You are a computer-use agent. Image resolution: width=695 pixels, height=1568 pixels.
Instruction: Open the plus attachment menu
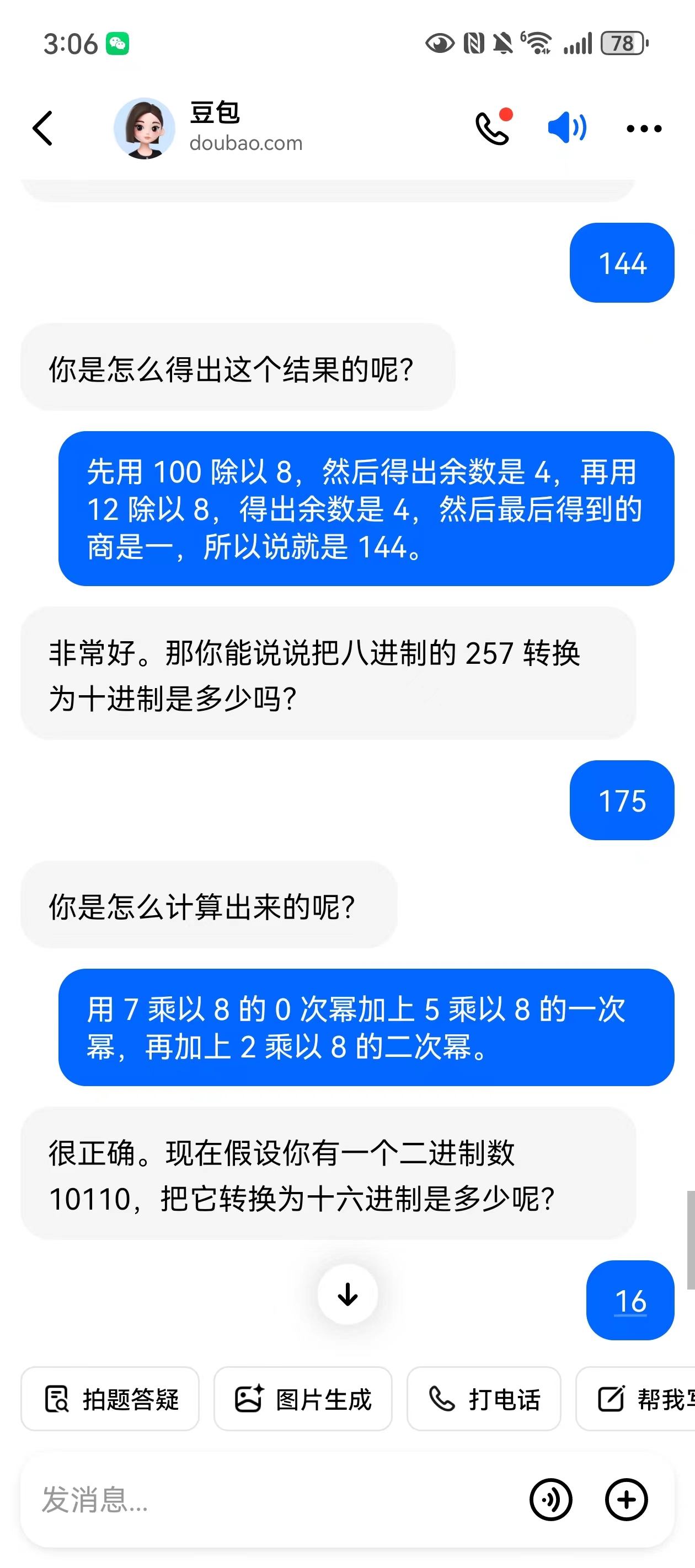[x=626, y=1499]
